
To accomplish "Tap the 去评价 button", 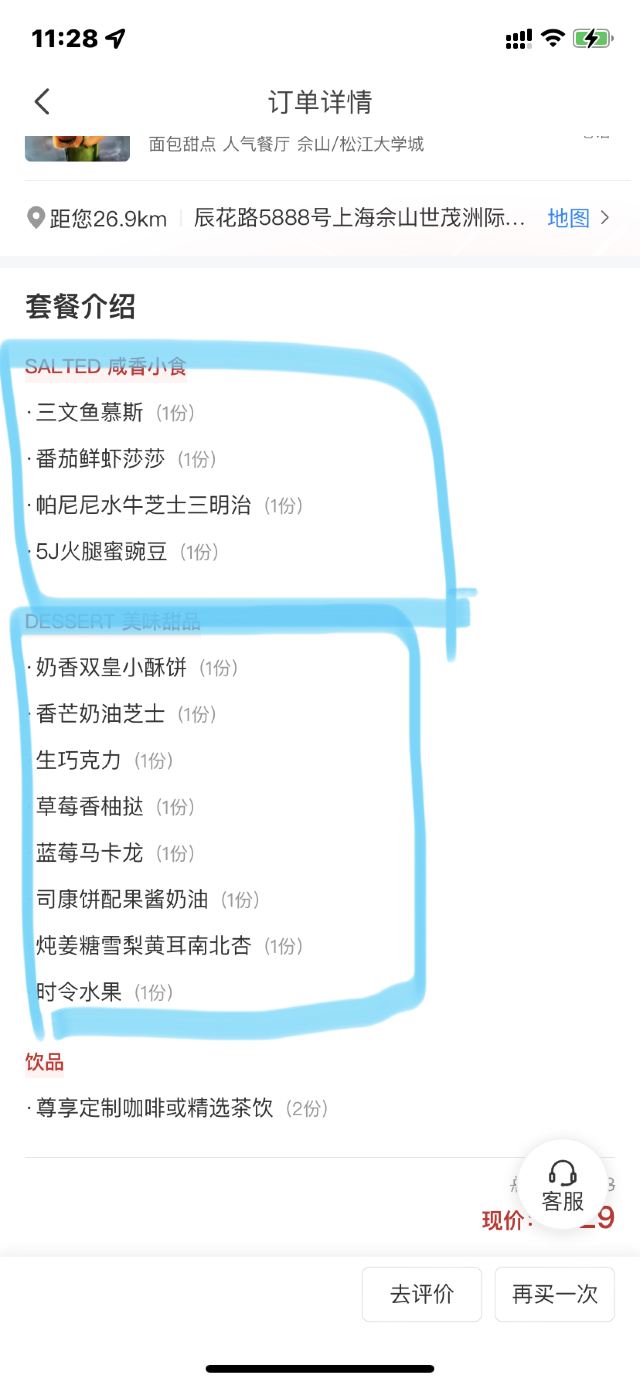I will click(422, 1294).
